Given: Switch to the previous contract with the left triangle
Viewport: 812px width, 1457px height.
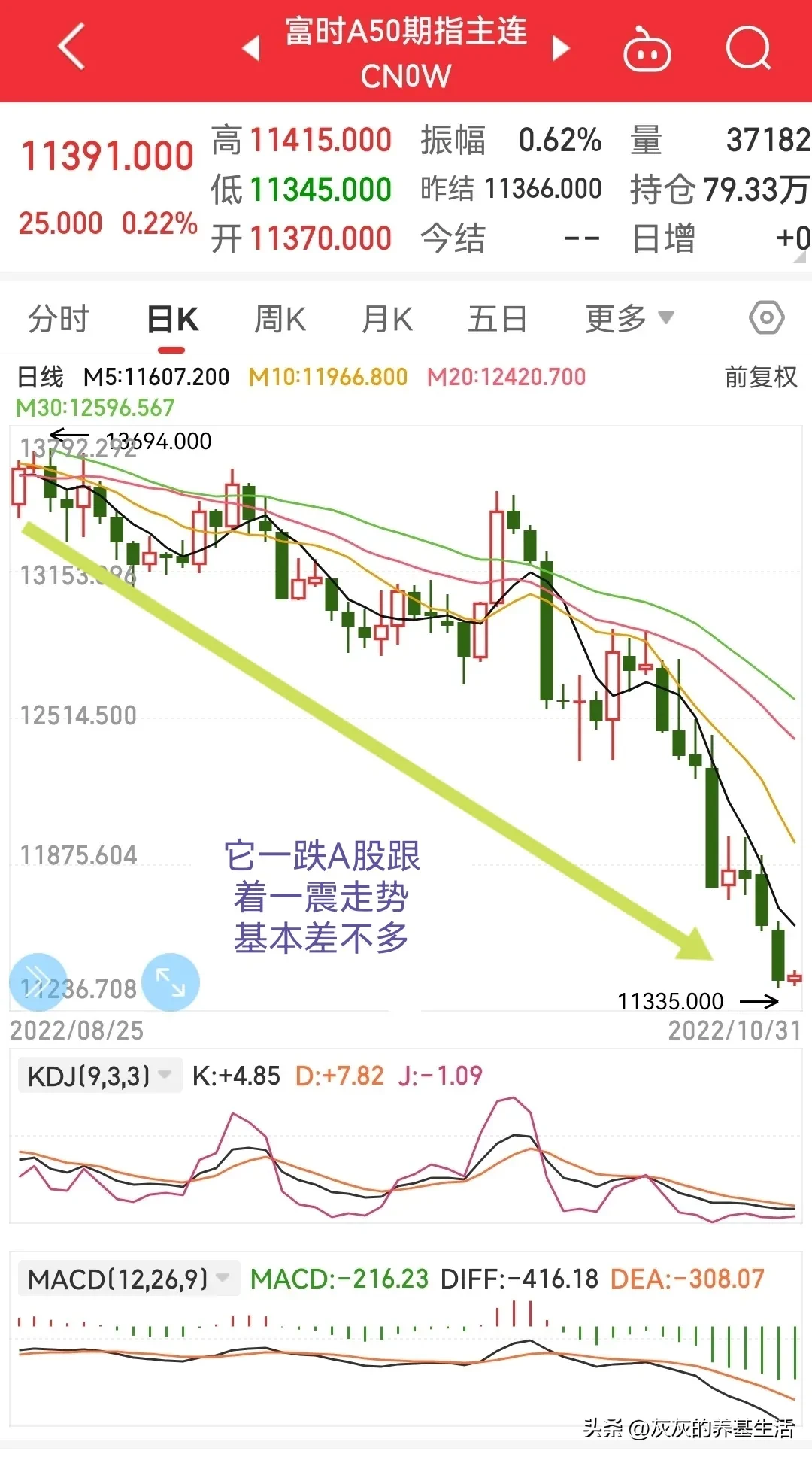Looking at the screenshot, I should click(x=251, y=48).
